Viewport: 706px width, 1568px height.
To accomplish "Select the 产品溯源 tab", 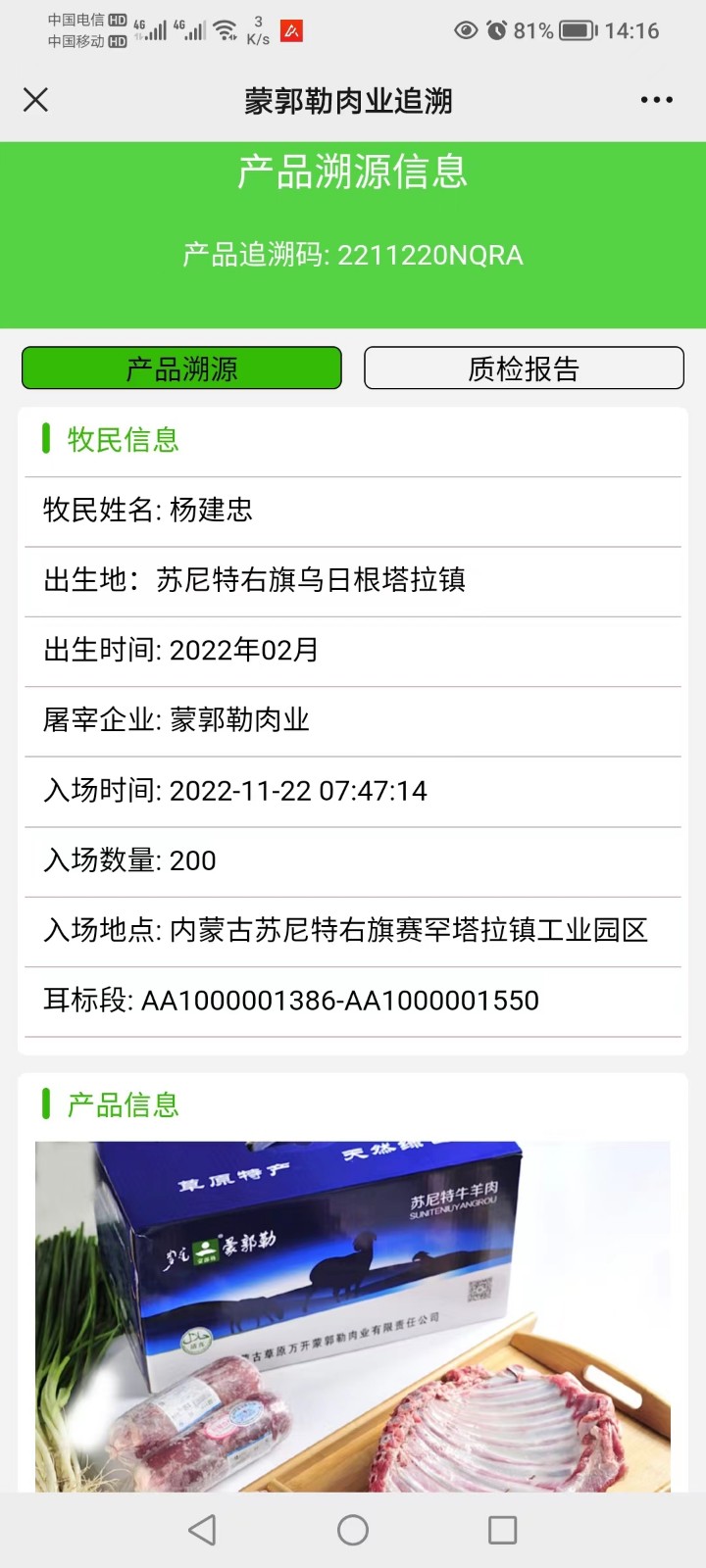I will coord(181,367).
